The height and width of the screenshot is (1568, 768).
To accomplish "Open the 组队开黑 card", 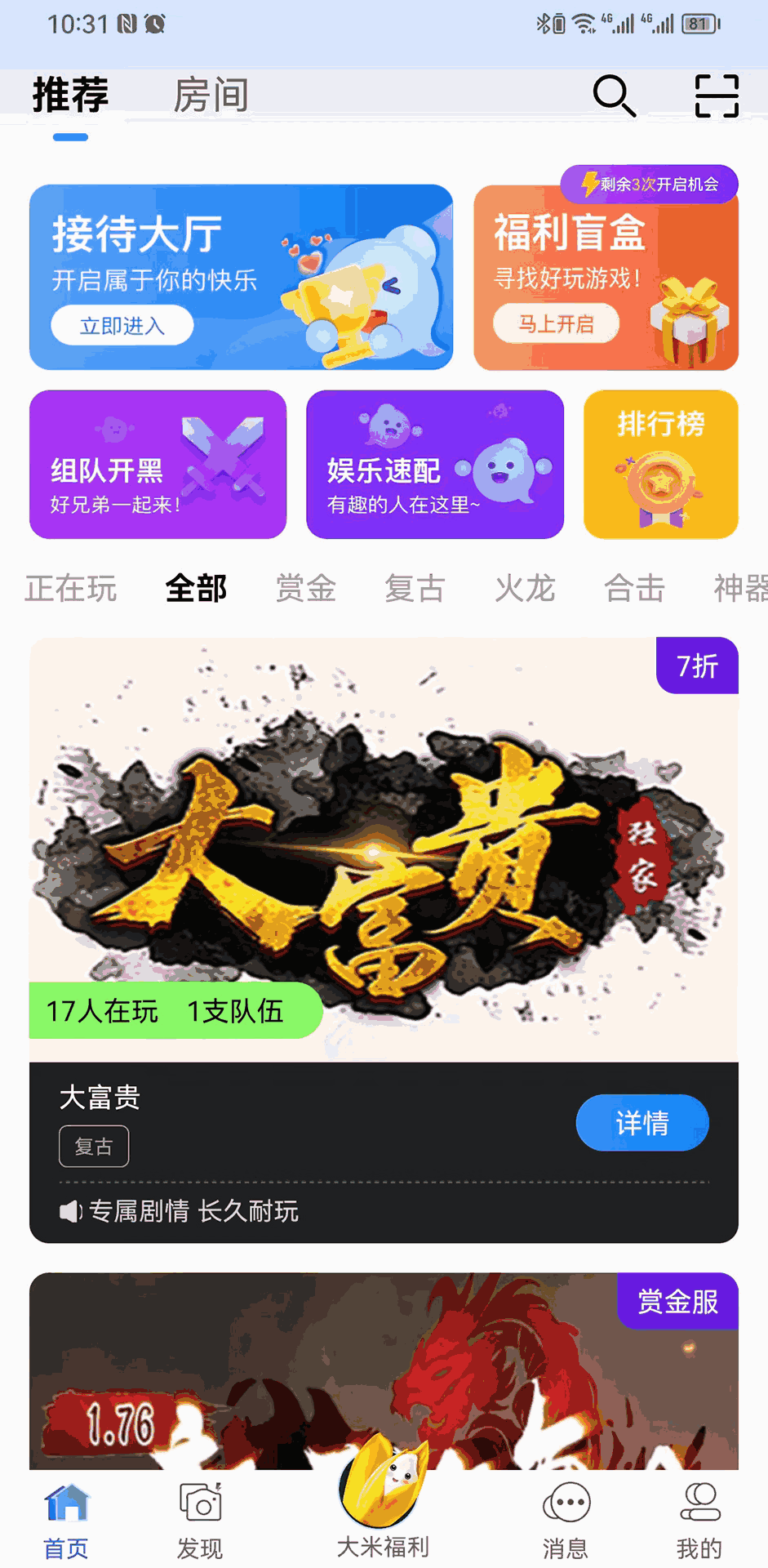I will (x=158, y=464).
